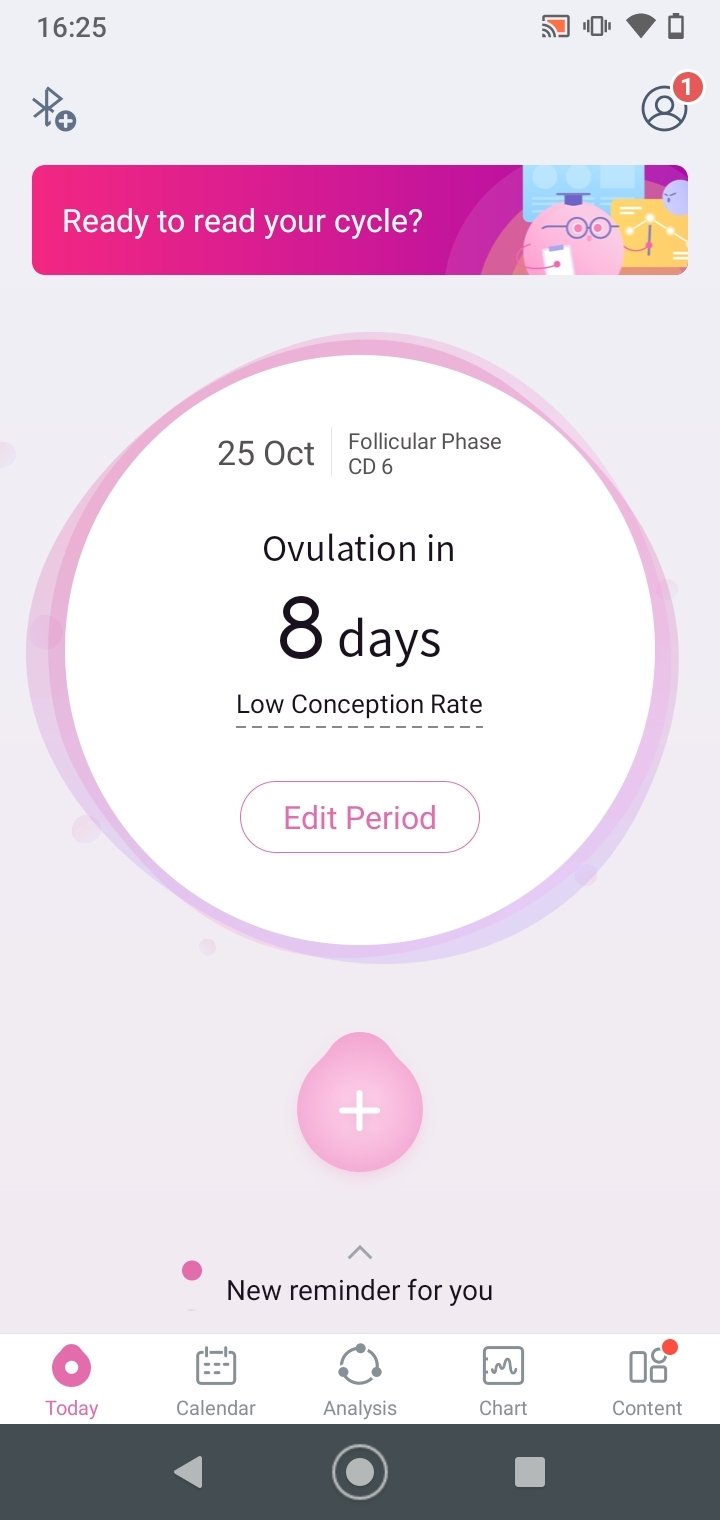Image resolution: width=720 pixels, height=1520 pixels.
Task: Select the Today tab
Action: pos(72,1380)
